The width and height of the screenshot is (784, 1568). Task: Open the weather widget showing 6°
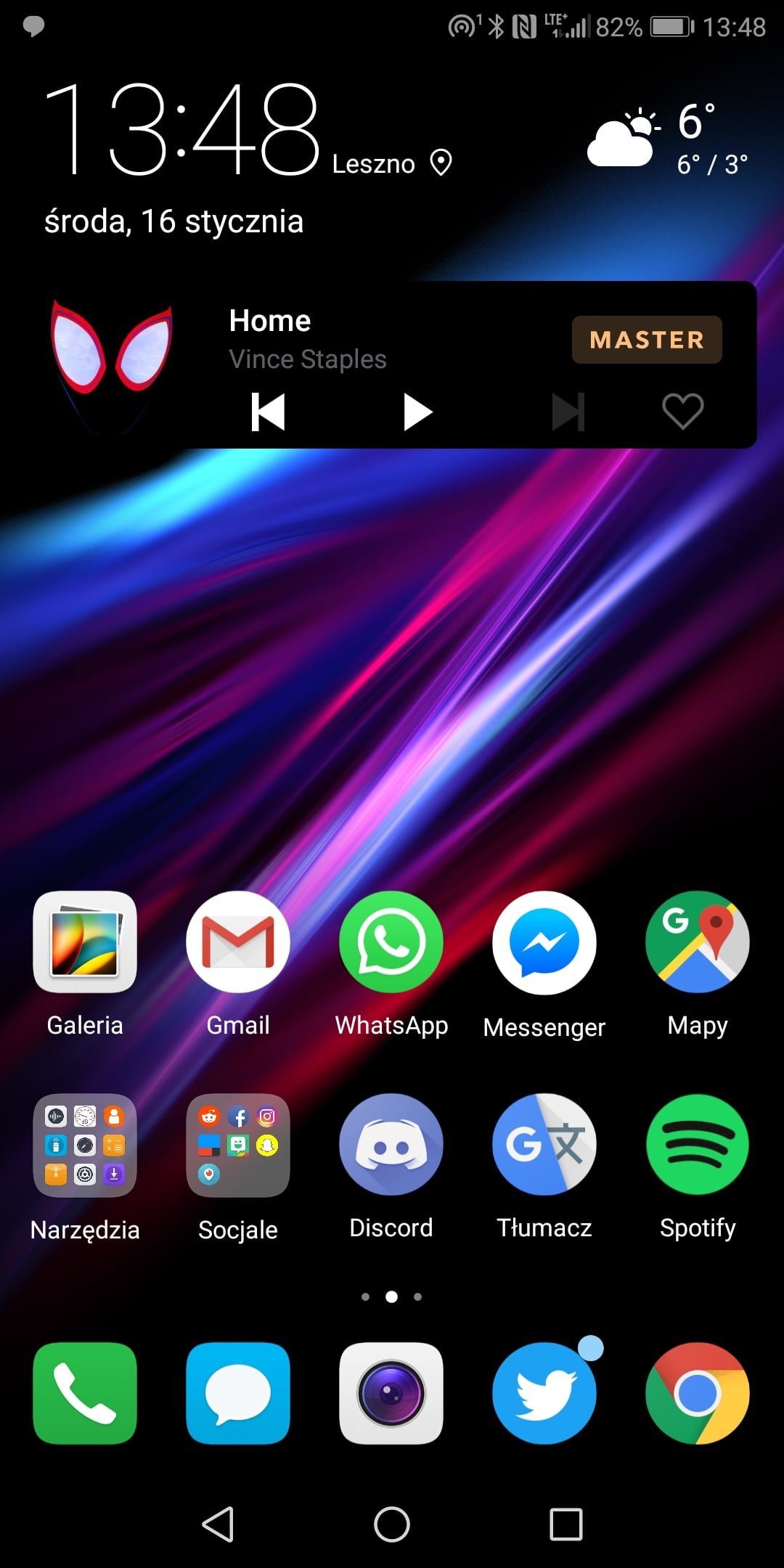pos(668,139)
